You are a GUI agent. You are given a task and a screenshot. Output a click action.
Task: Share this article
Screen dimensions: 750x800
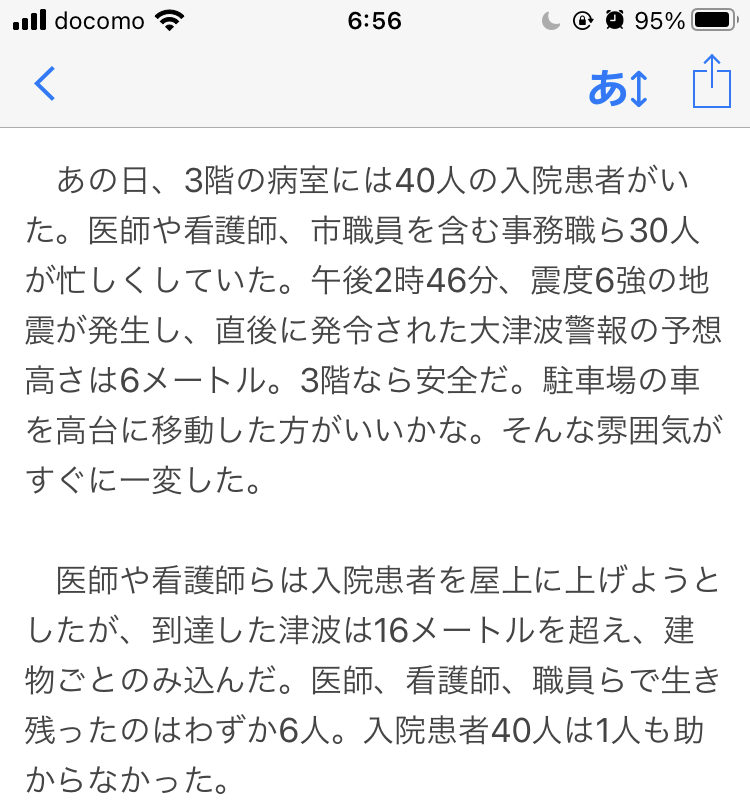point(711,82)
